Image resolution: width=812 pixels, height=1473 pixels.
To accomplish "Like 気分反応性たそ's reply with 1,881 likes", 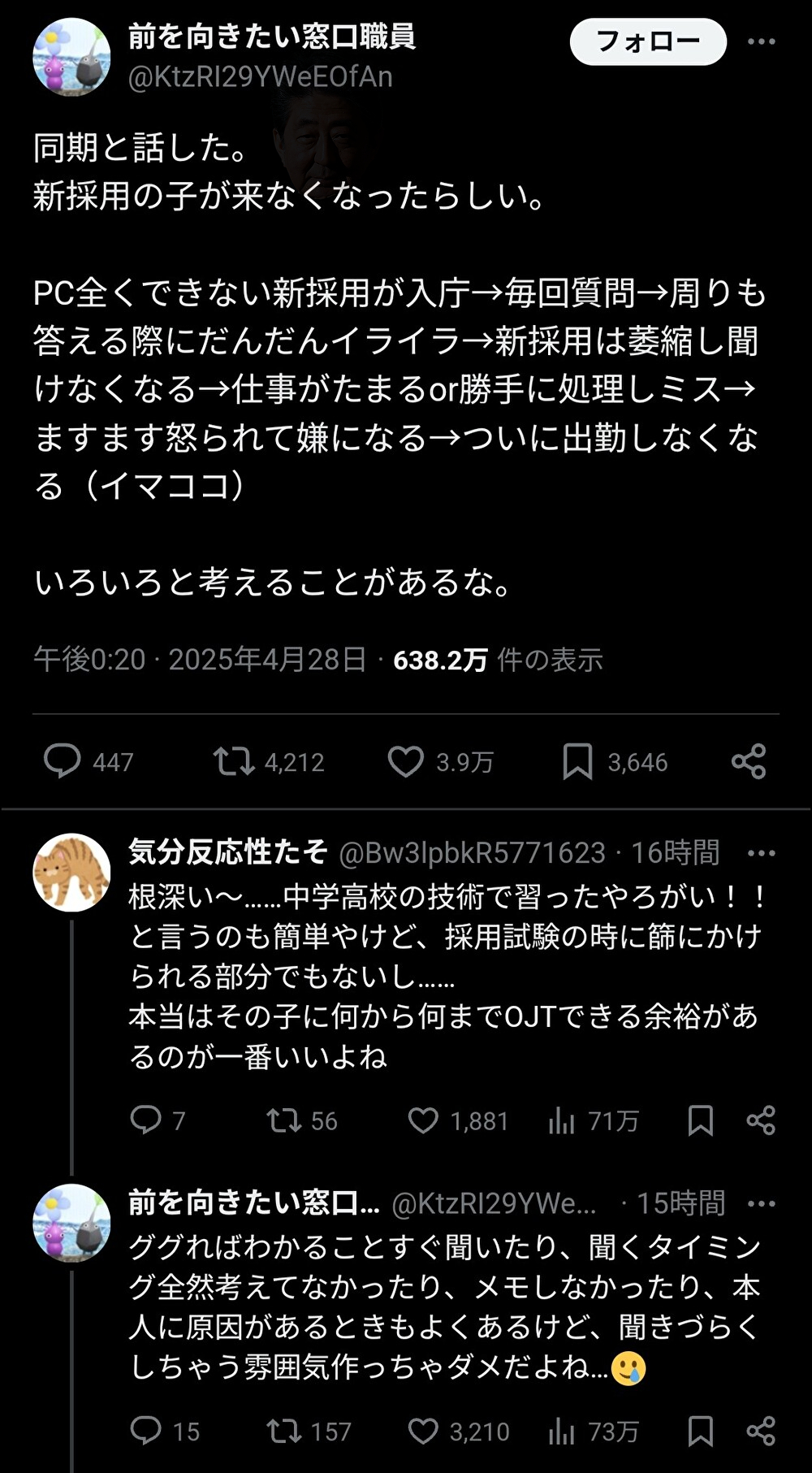I will click(x=423, y=1120).
